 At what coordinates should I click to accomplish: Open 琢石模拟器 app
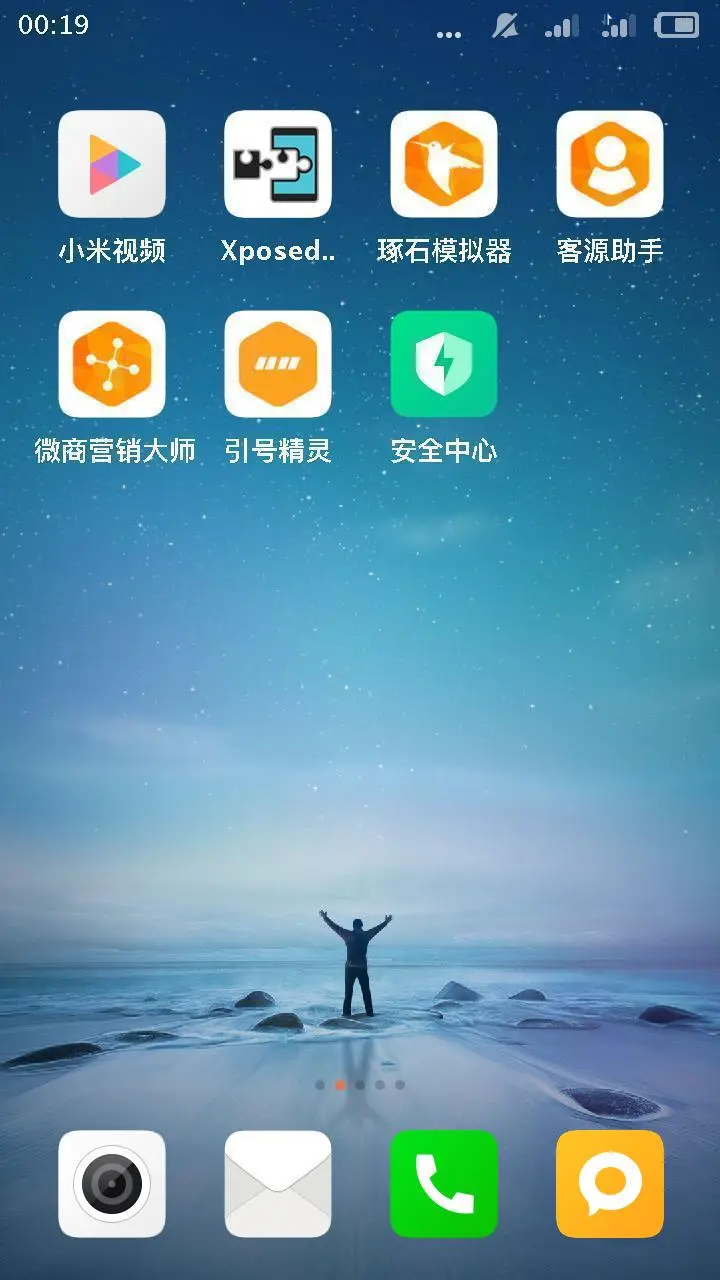(444, 164)
